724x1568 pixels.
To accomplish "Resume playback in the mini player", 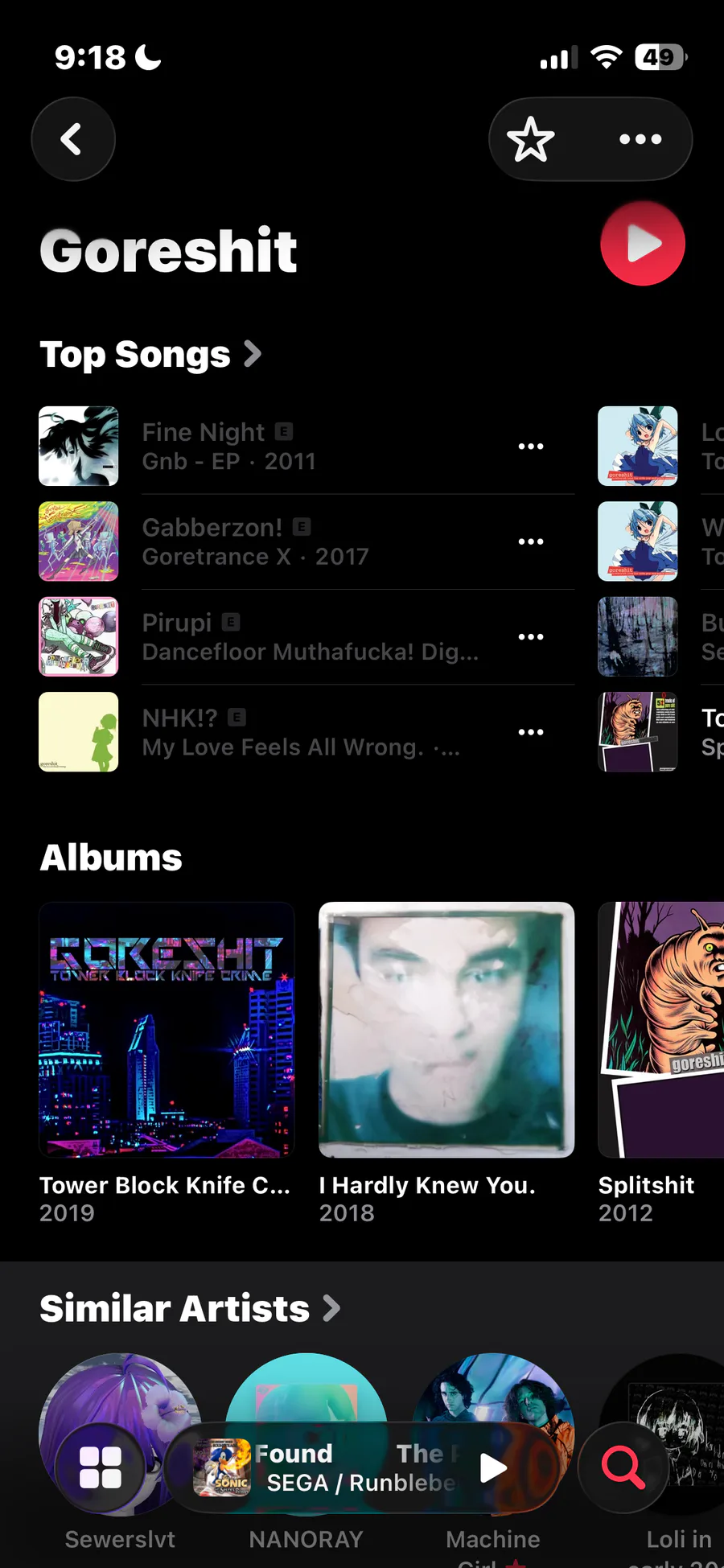I will pos(492,1468).
